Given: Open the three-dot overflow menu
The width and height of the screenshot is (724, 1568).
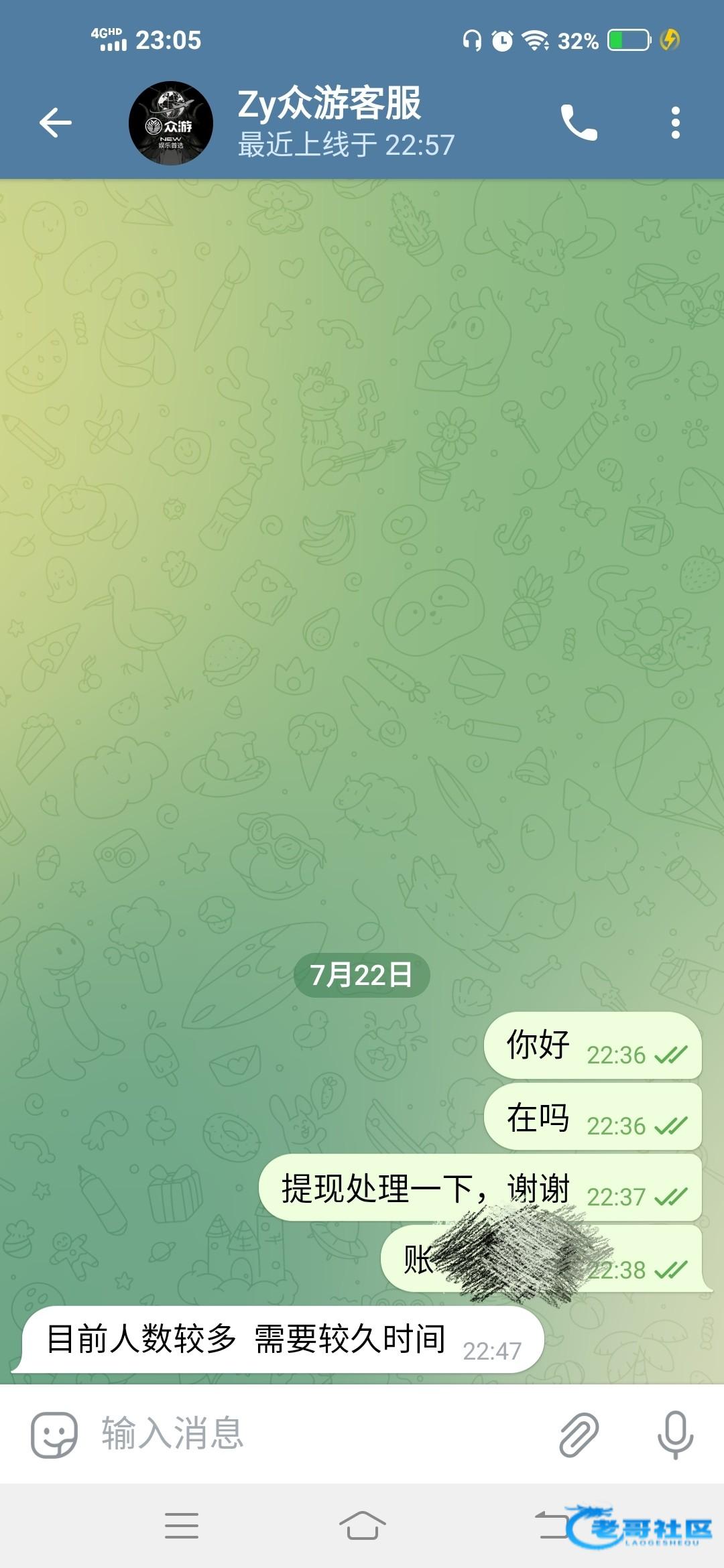Looking at the screenshot, I should tap(675, 123).
